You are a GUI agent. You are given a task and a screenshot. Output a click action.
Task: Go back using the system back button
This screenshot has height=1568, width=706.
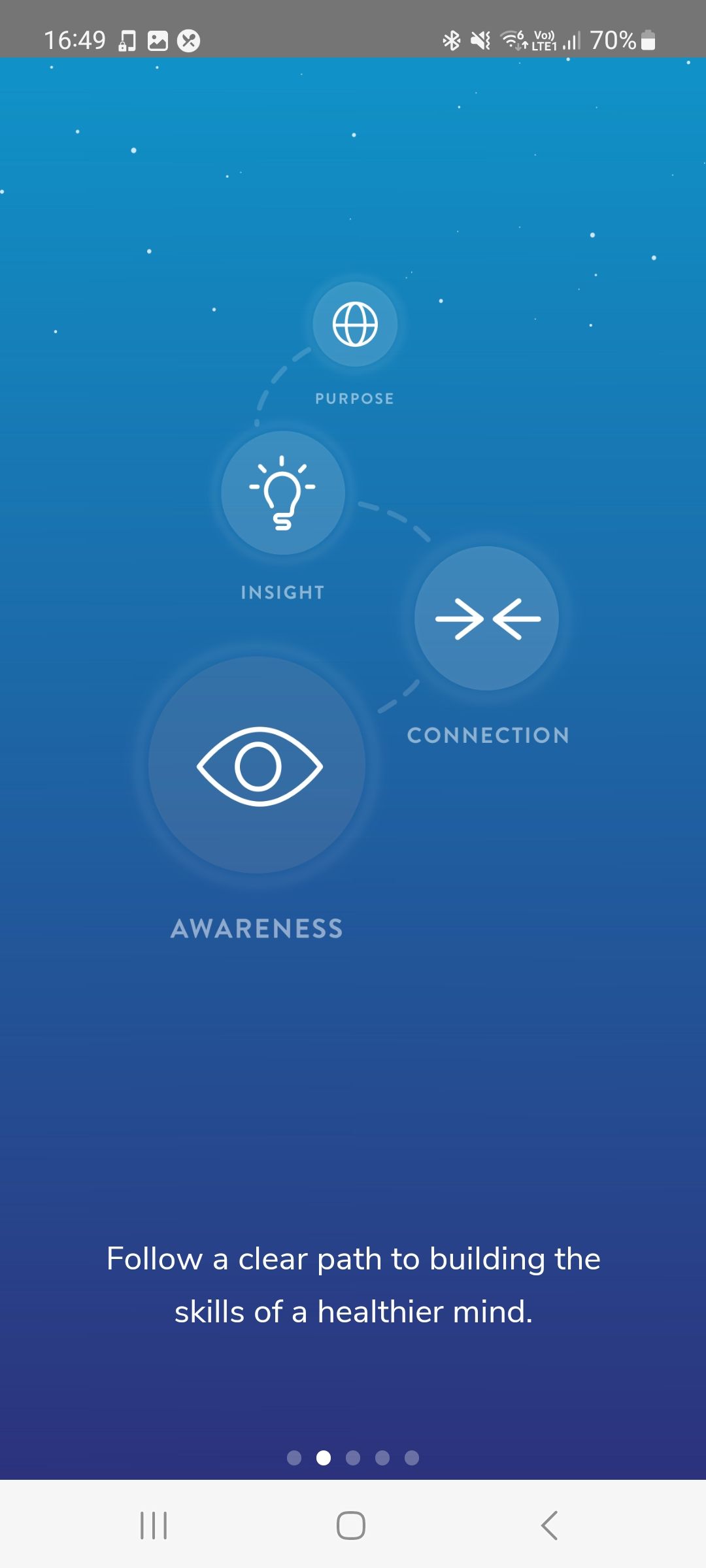pos(550,1526)
